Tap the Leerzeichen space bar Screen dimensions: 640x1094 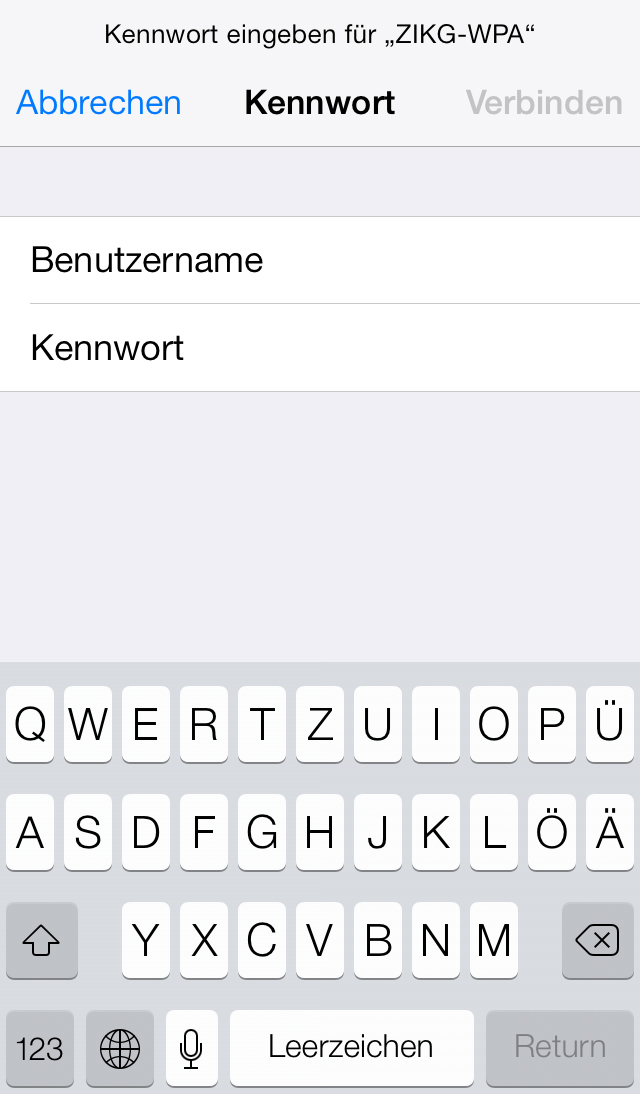click(x=351, y=1048)
